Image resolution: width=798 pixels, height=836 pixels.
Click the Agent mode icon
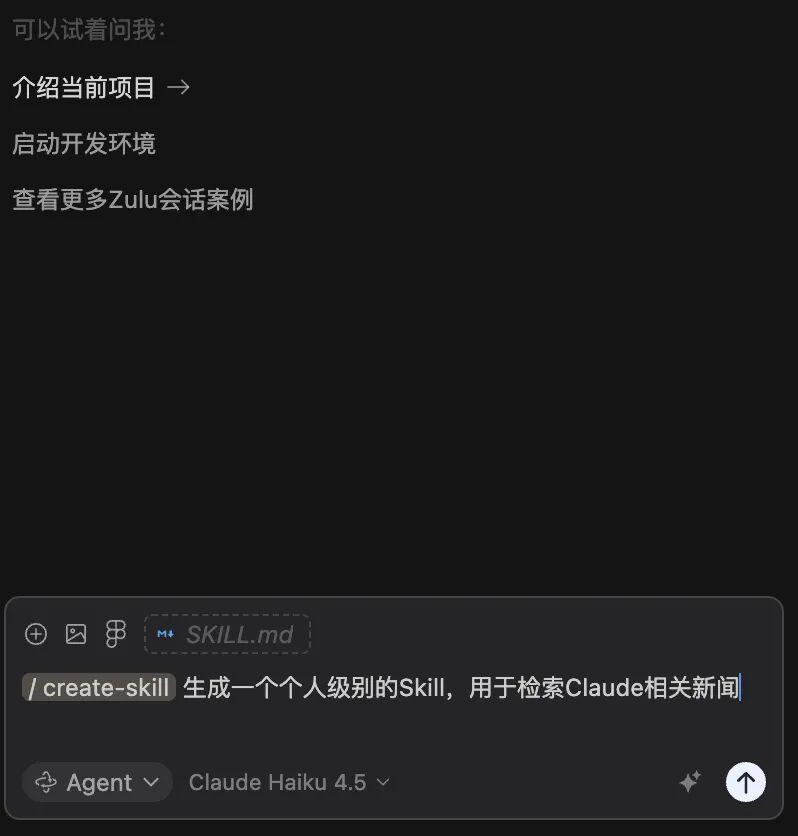pyautogui.click(x=44, y=783)
